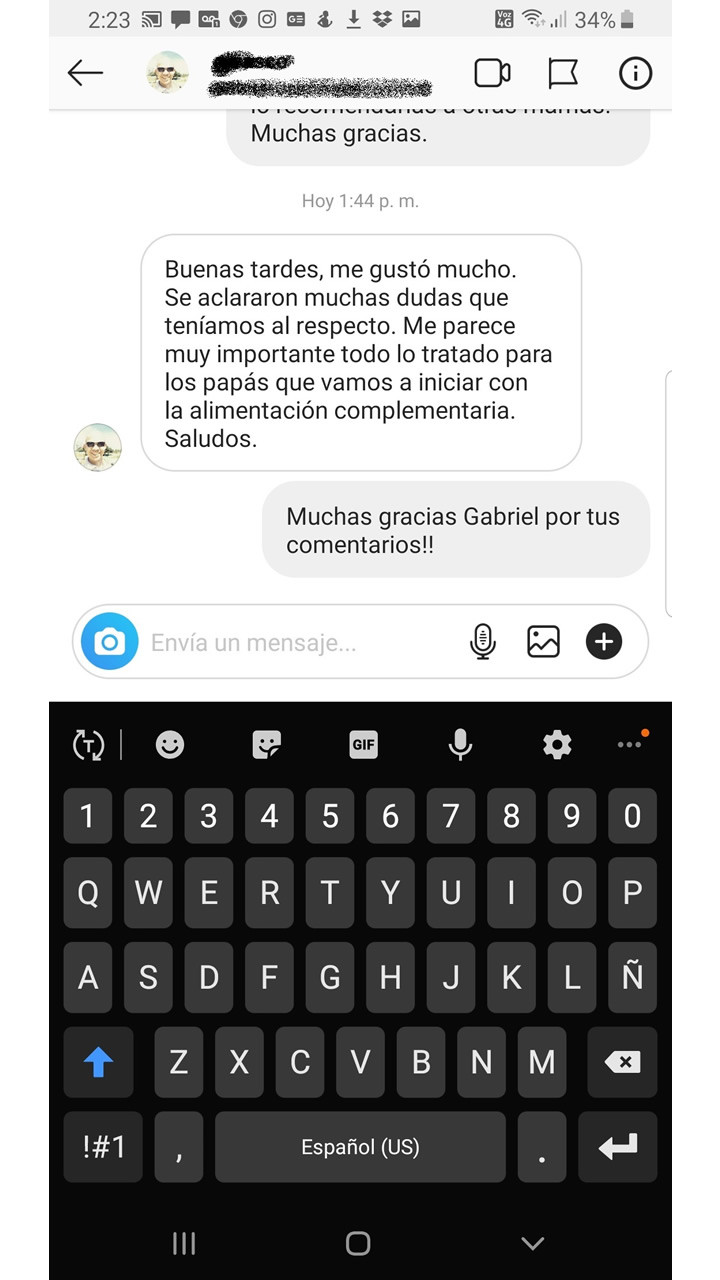The width and height of the screenshot is (720, 1280).
Task: Open Samsung keyboard settings gear
Action: tap(557, 744)
